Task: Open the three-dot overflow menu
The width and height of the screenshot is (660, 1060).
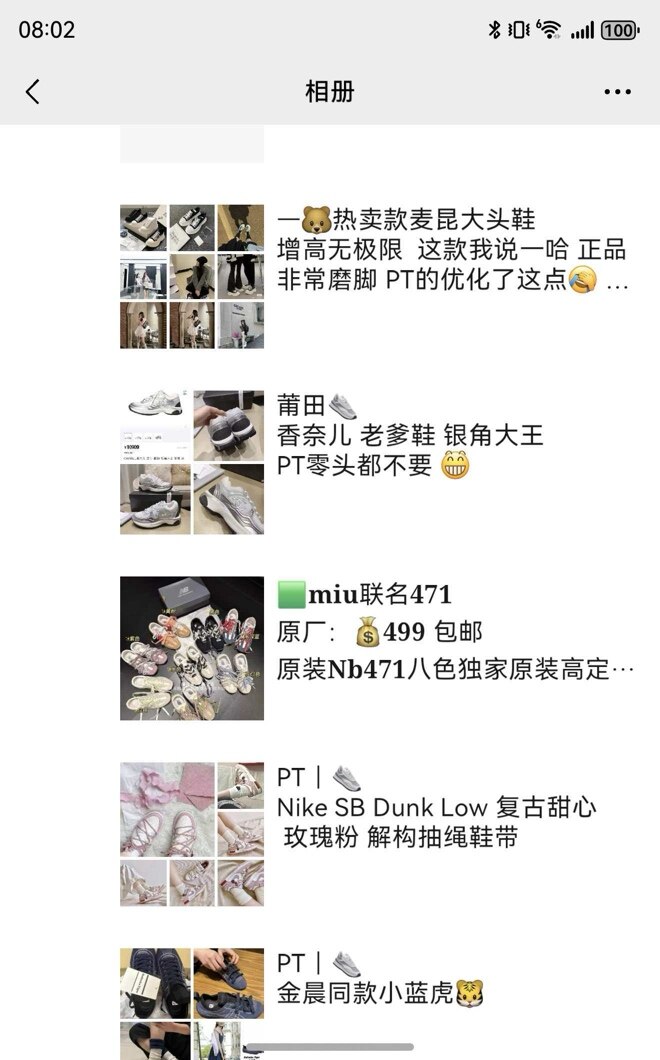Action: [x=617, y=92]
